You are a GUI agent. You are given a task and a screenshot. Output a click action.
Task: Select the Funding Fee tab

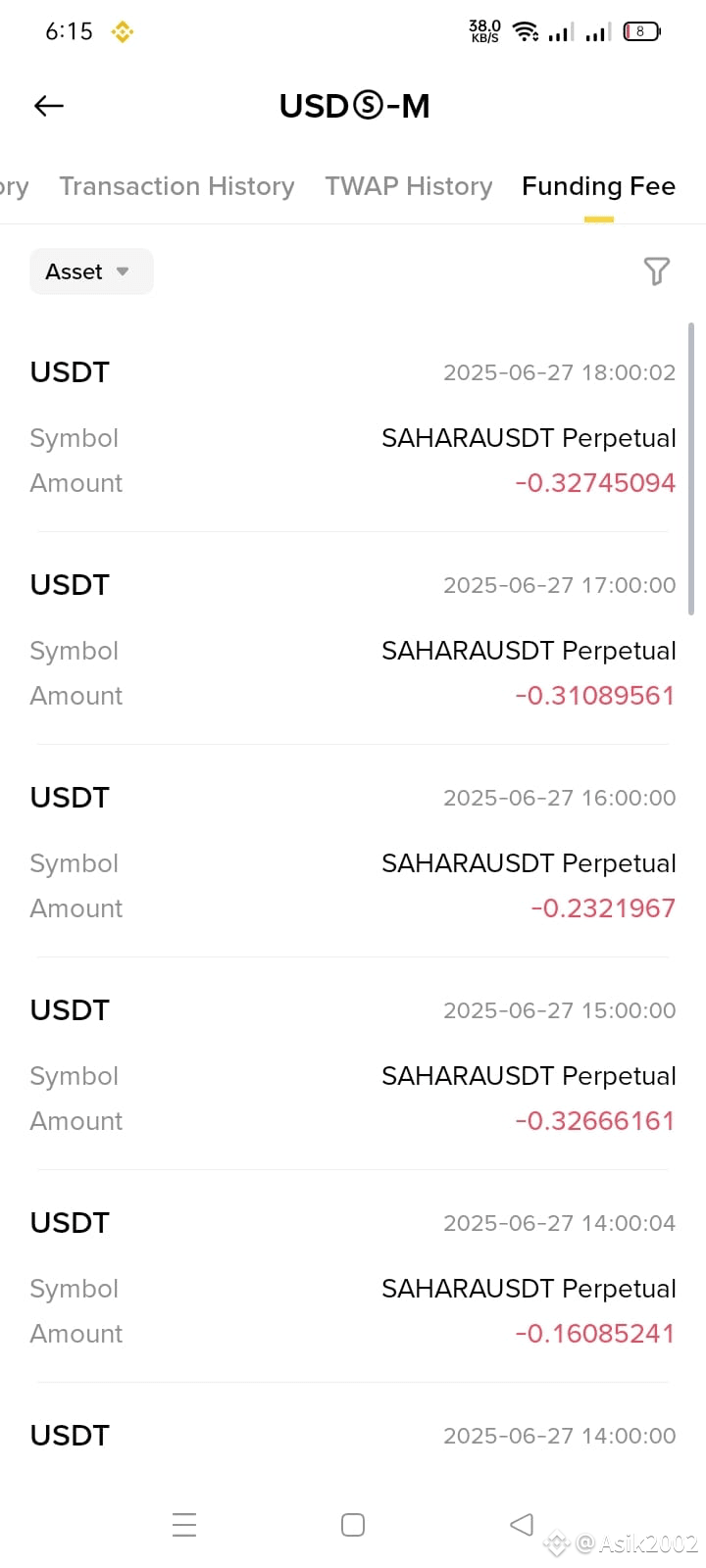click(x=598, y=186)
